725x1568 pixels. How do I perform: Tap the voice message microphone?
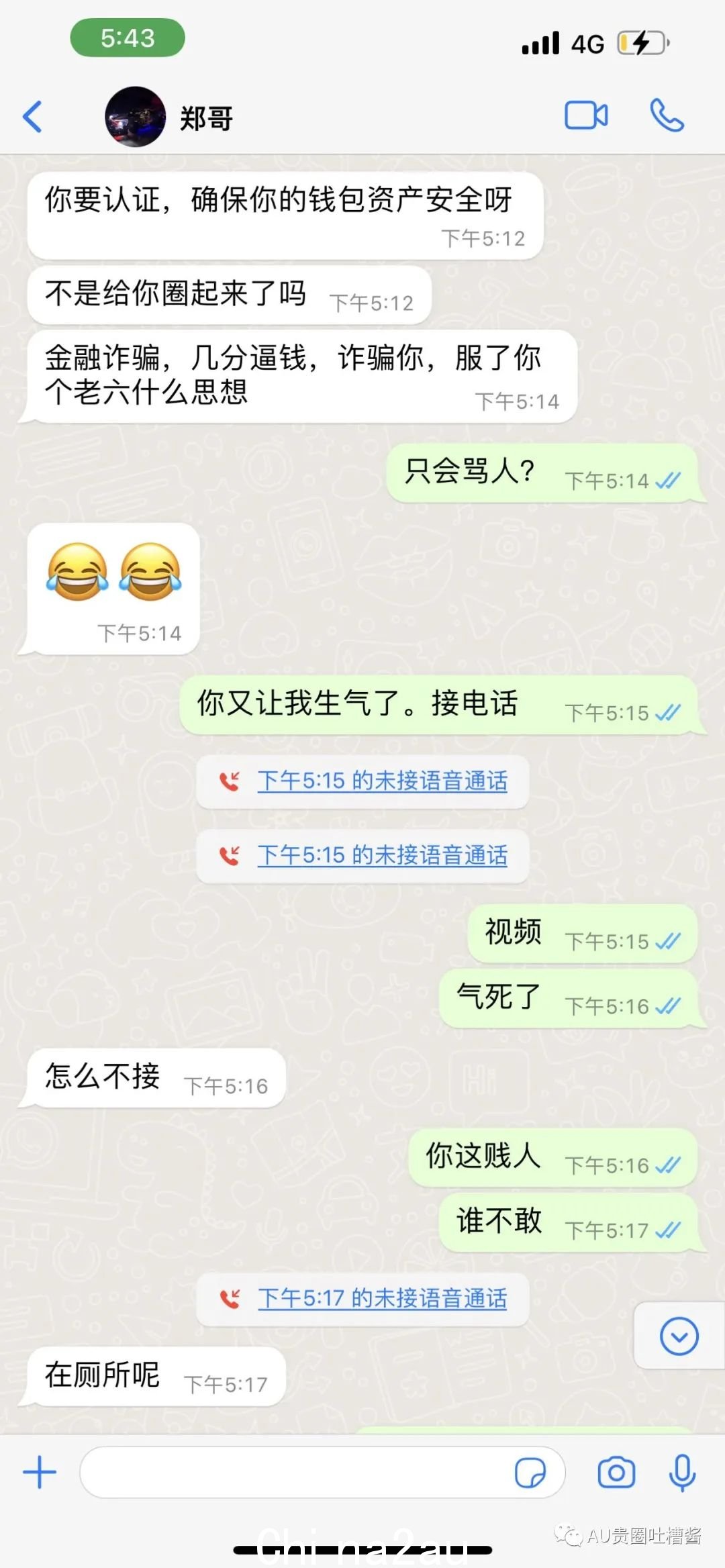click(x=682, y=1472)
